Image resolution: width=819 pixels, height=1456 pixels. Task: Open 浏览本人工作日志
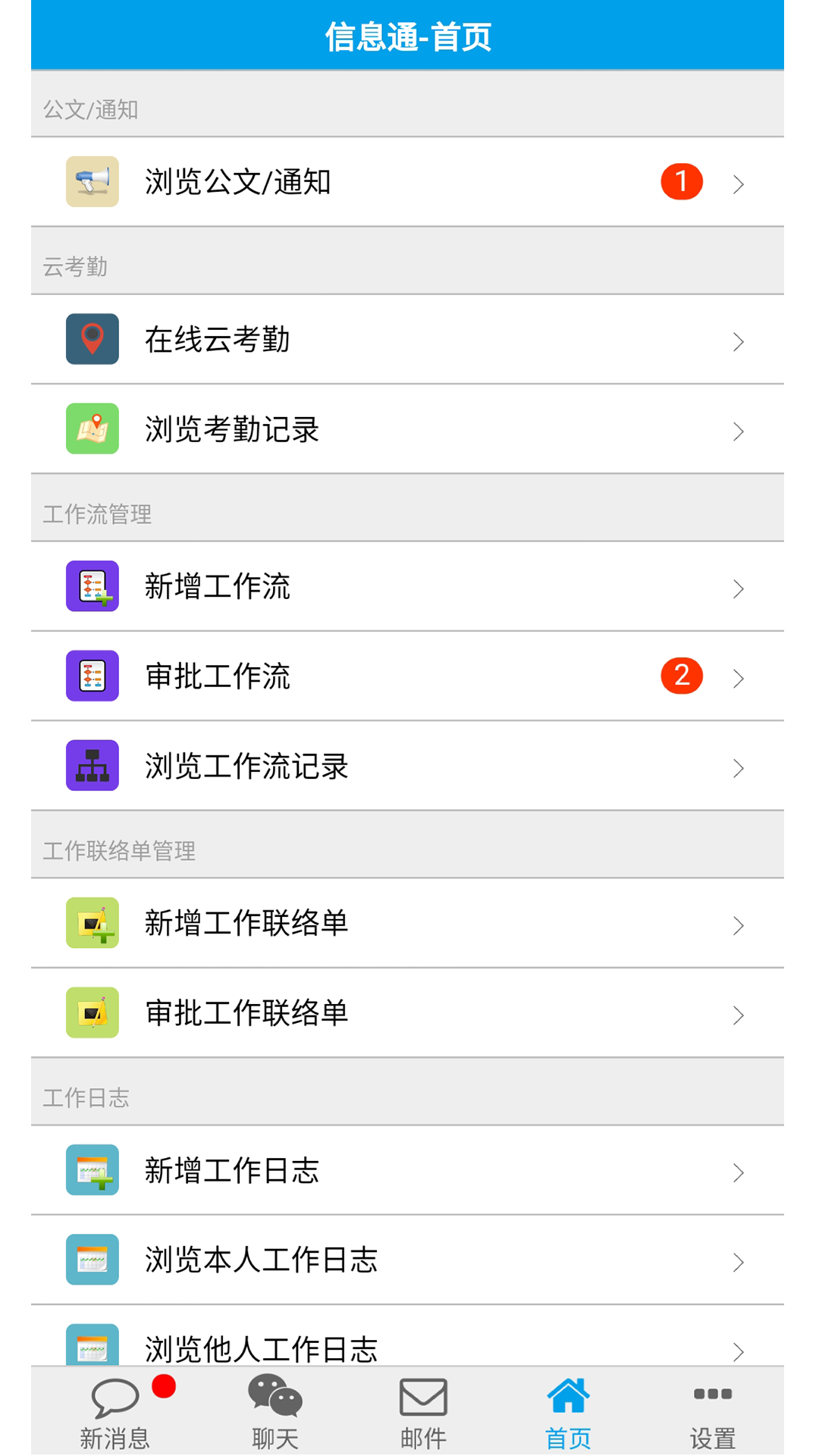tap(261, 1260)
